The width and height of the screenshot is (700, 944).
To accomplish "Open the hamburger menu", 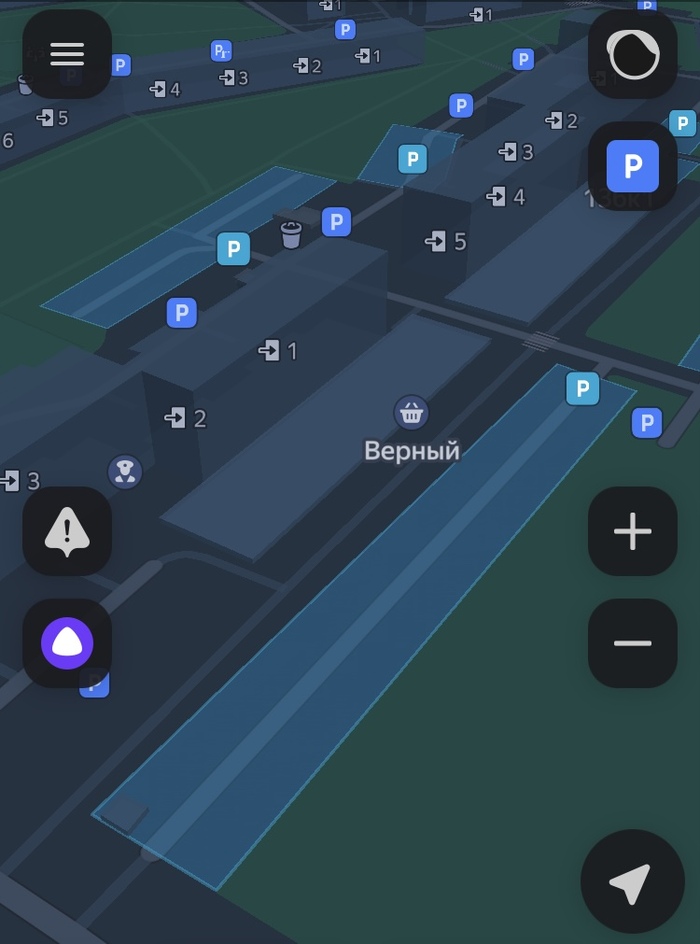I will pyautogui.click(x=67, y=54).
